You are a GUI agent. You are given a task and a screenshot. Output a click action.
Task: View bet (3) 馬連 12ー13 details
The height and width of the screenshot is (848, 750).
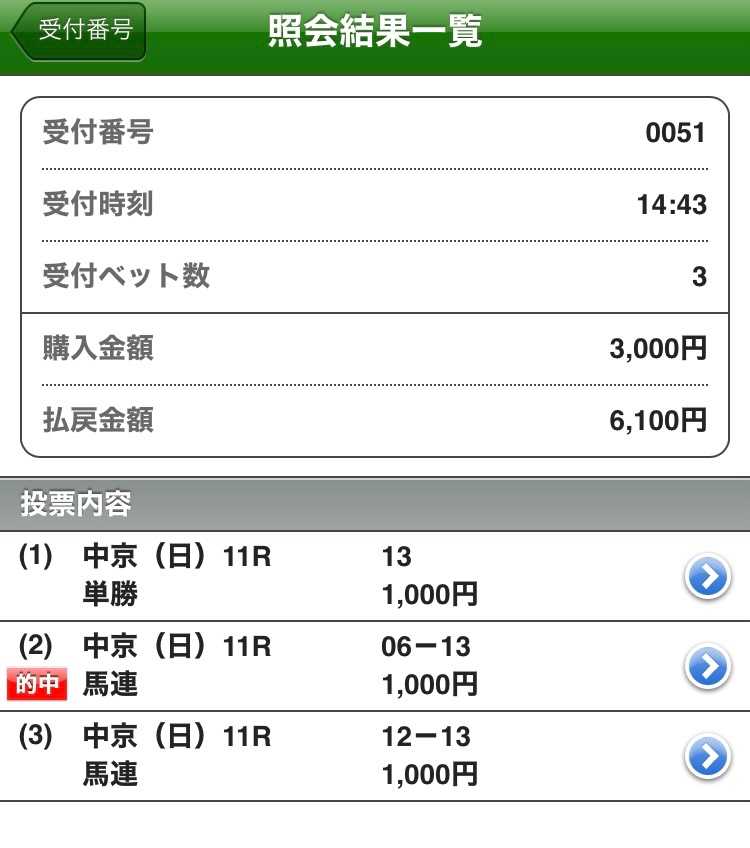click(x=707, y=757)
